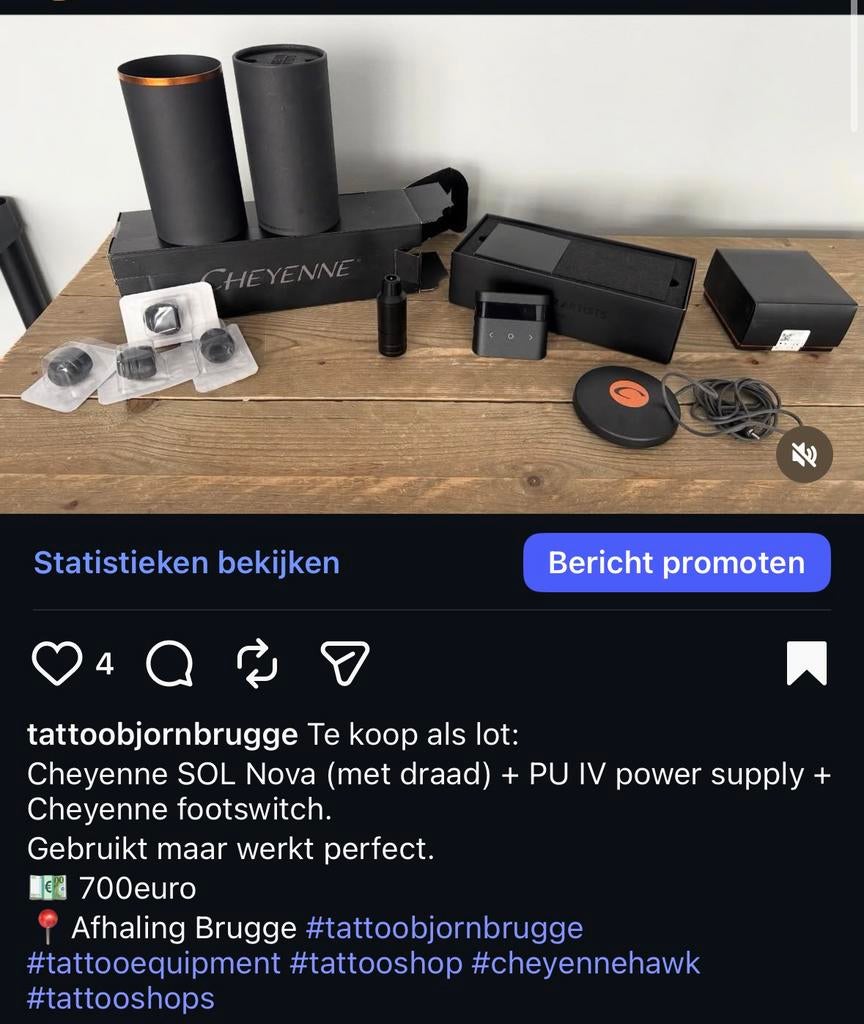The height and width of the screenshot is (1024, 864).
Task: View insights via Statistieken bekijken
Action: [x=186, y=562]
